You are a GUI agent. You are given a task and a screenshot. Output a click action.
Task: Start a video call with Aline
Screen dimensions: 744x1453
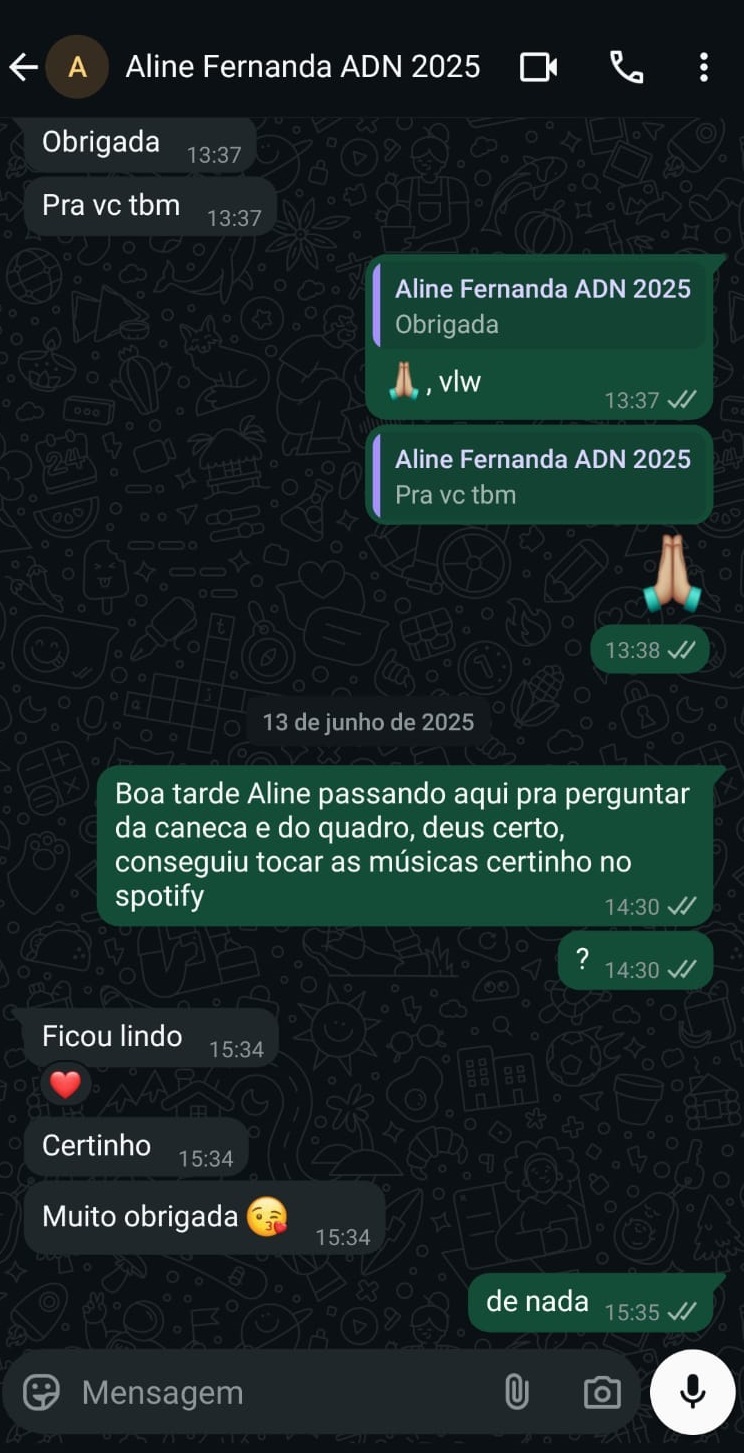coord(538,67)
